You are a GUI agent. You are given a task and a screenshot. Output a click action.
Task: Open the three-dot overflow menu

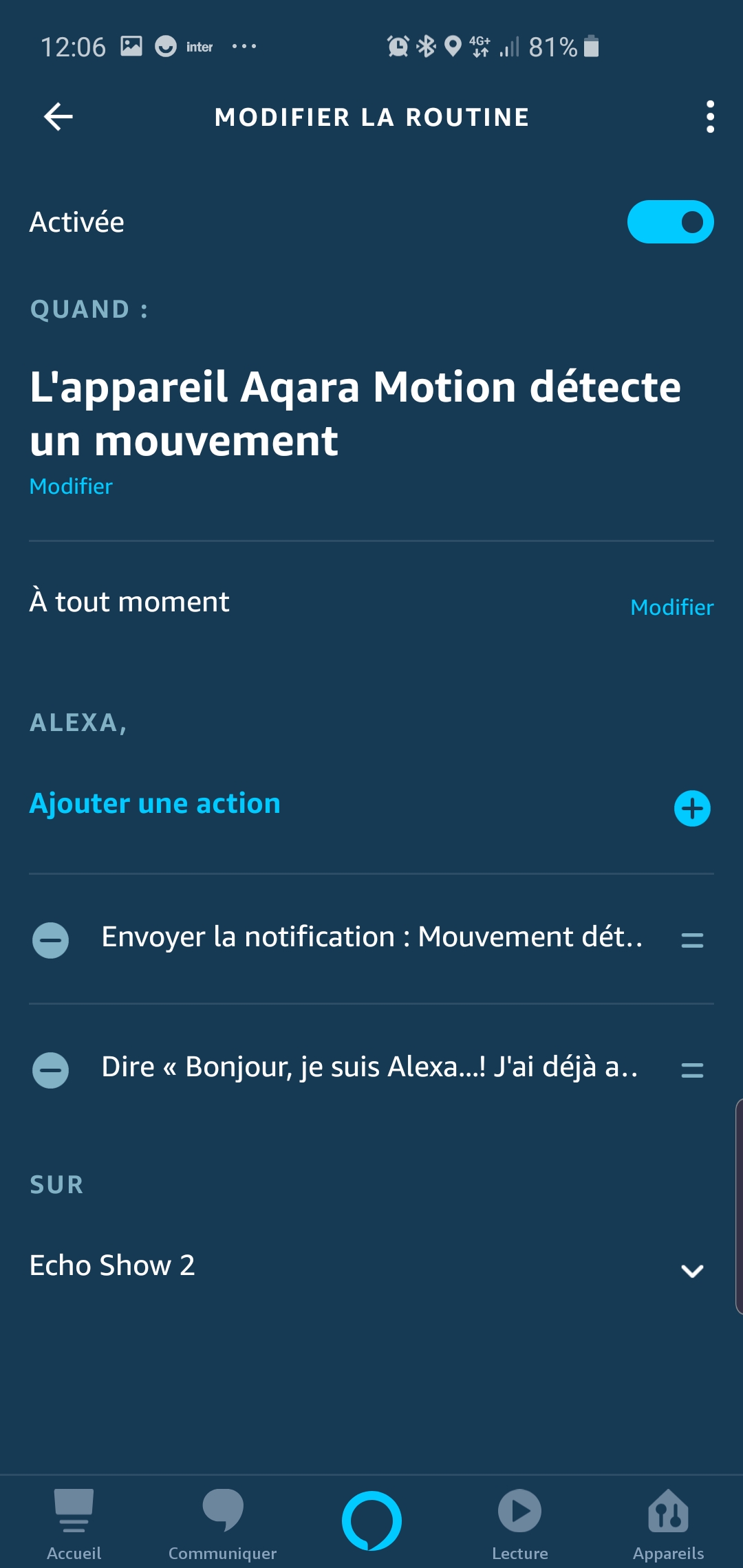coord(710,117)
